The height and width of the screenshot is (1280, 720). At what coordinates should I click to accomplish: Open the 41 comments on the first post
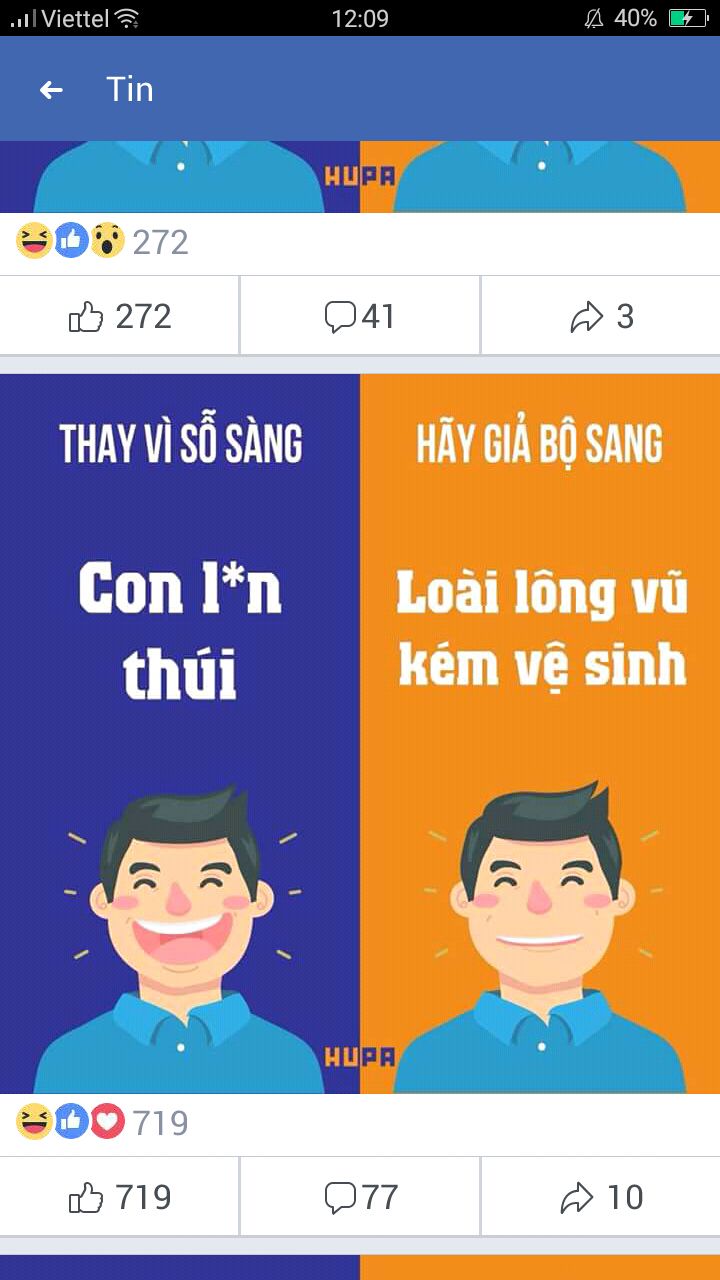pos(360,317)
